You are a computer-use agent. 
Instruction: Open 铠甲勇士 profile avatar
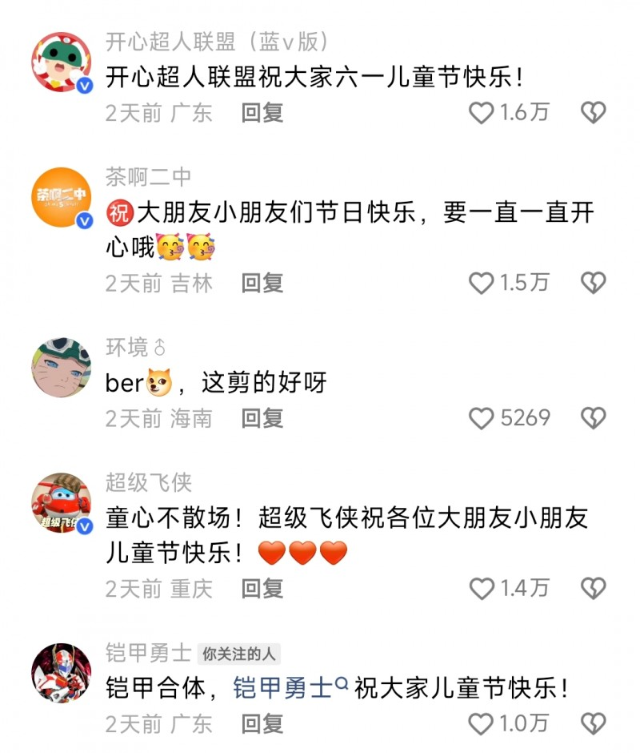(62, 673)
